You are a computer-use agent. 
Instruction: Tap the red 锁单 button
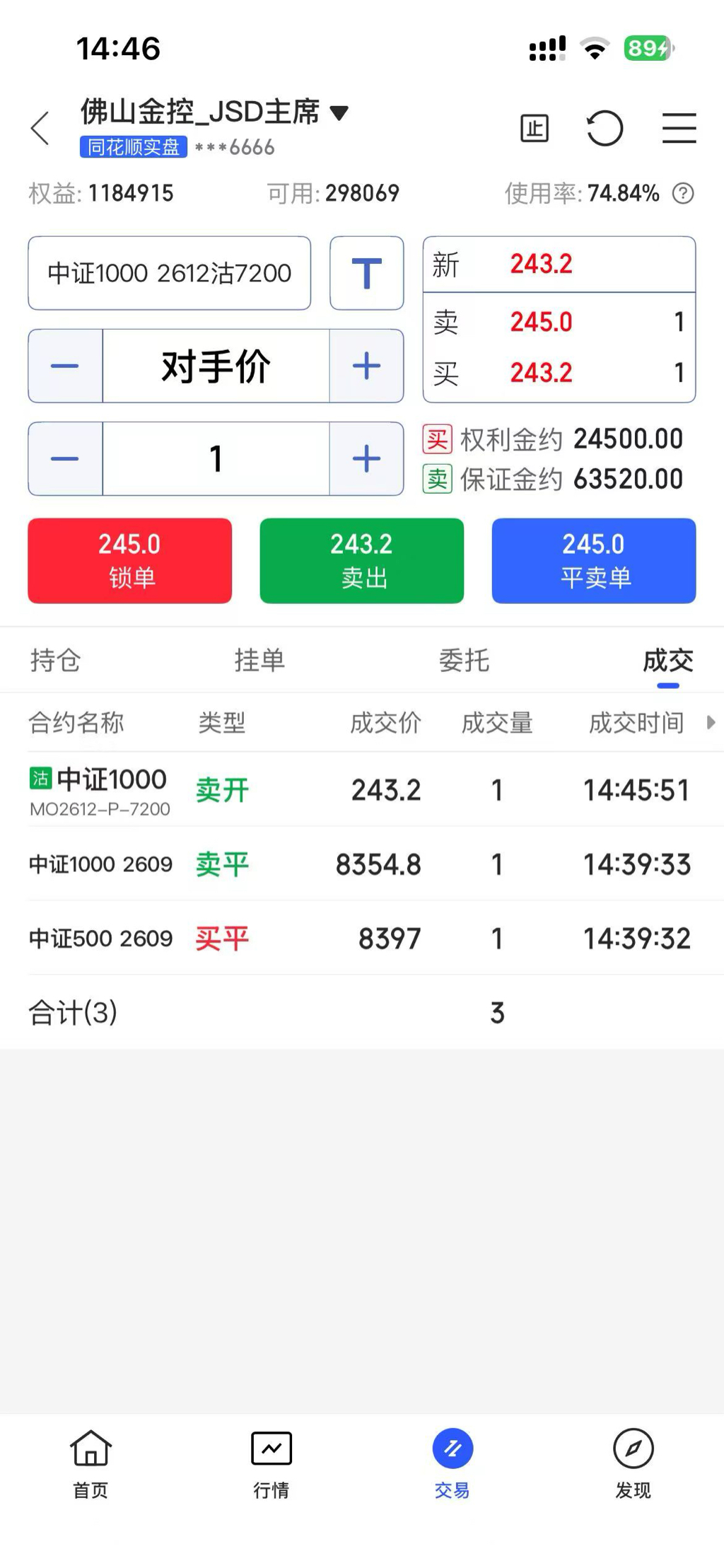click(130, 561)
